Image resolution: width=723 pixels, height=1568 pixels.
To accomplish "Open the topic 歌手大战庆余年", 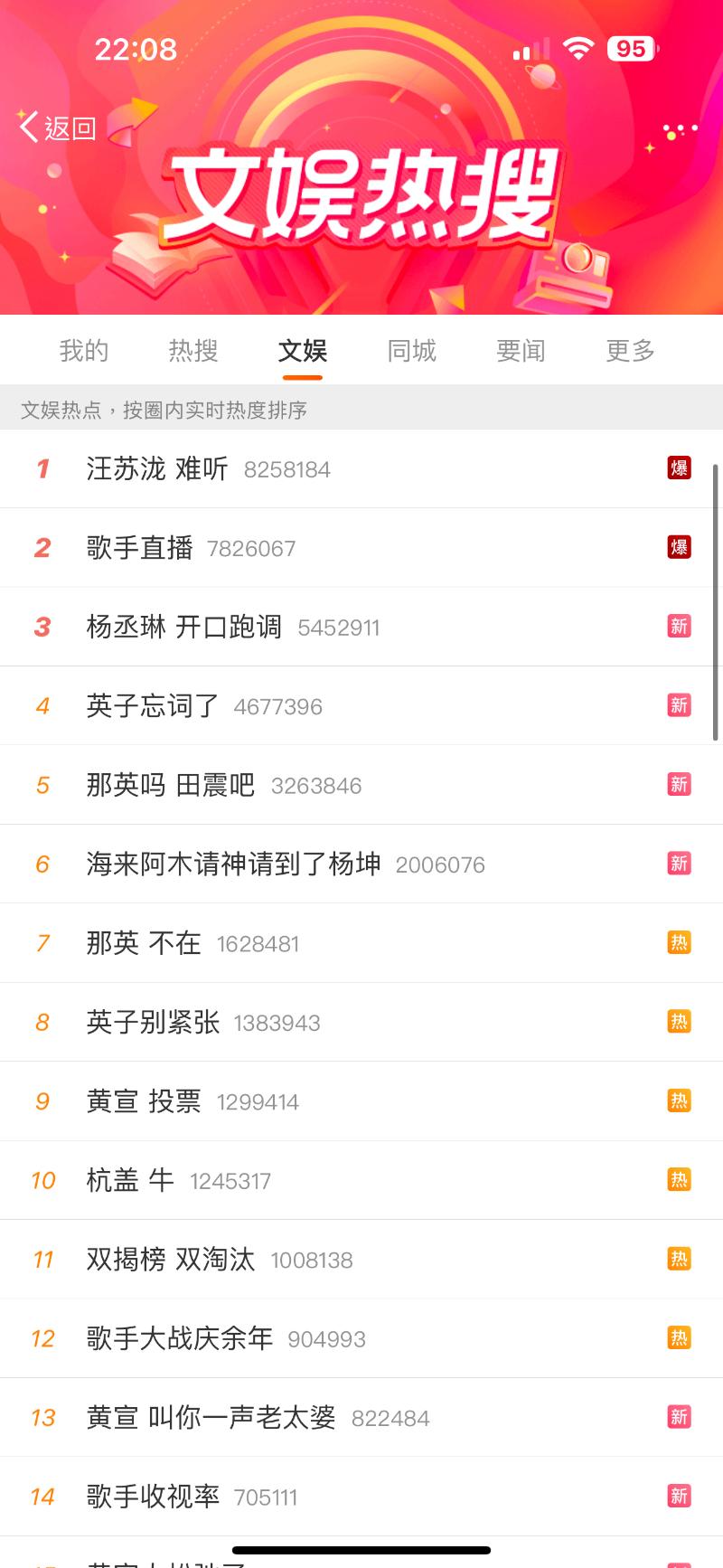I will pos(180,1338).
